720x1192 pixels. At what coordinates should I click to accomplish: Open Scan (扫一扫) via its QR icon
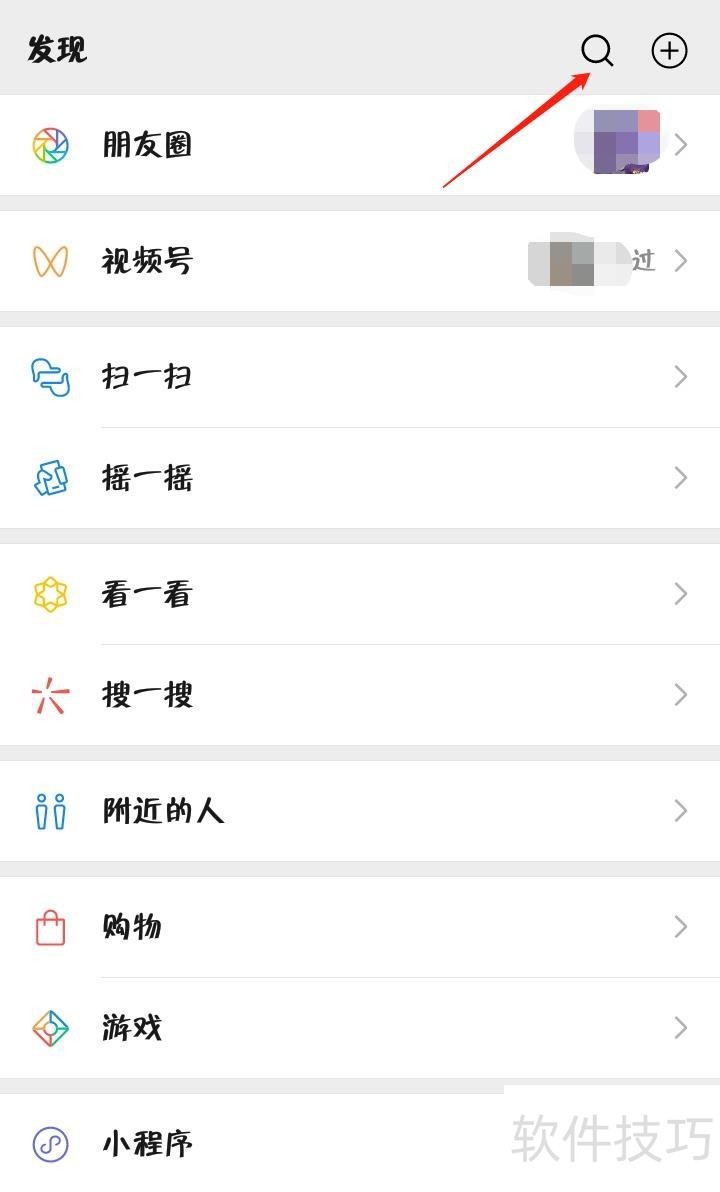click(x=49, y=377)
